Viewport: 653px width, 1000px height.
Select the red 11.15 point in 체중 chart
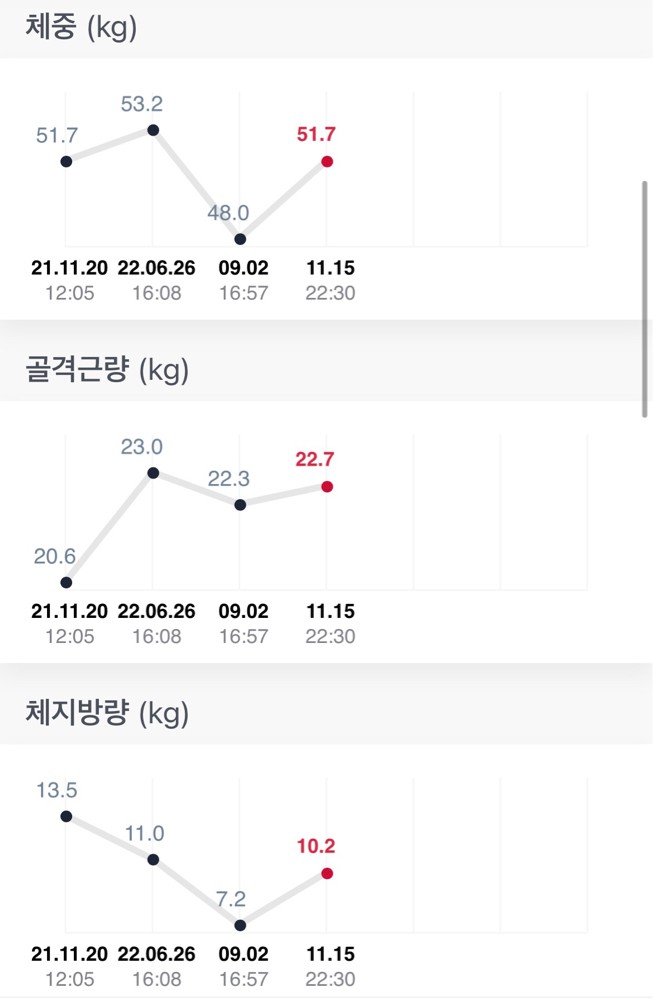pos(327,161)
